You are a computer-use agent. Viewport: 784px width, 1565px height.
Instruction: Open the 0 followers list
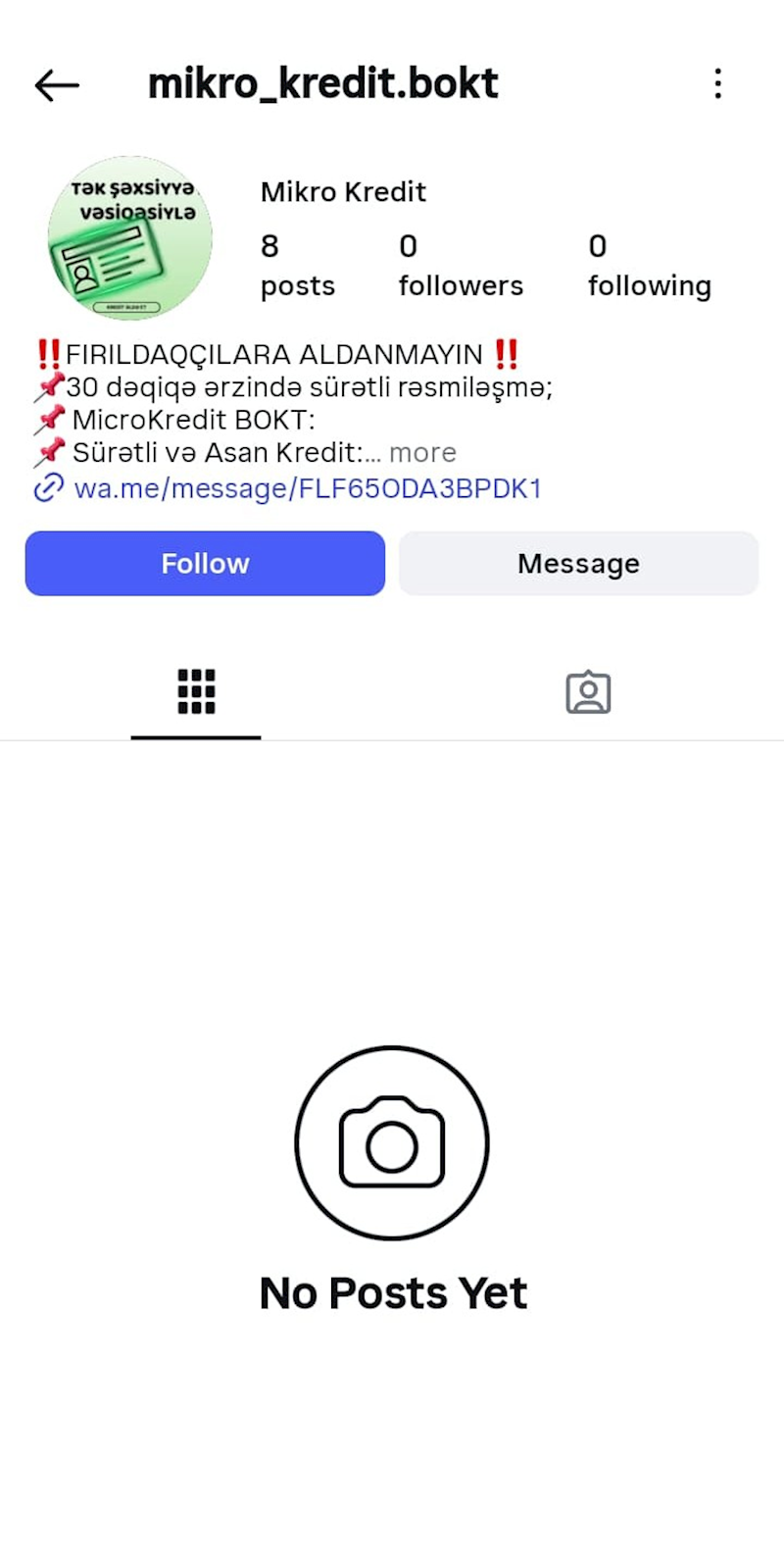460,266
